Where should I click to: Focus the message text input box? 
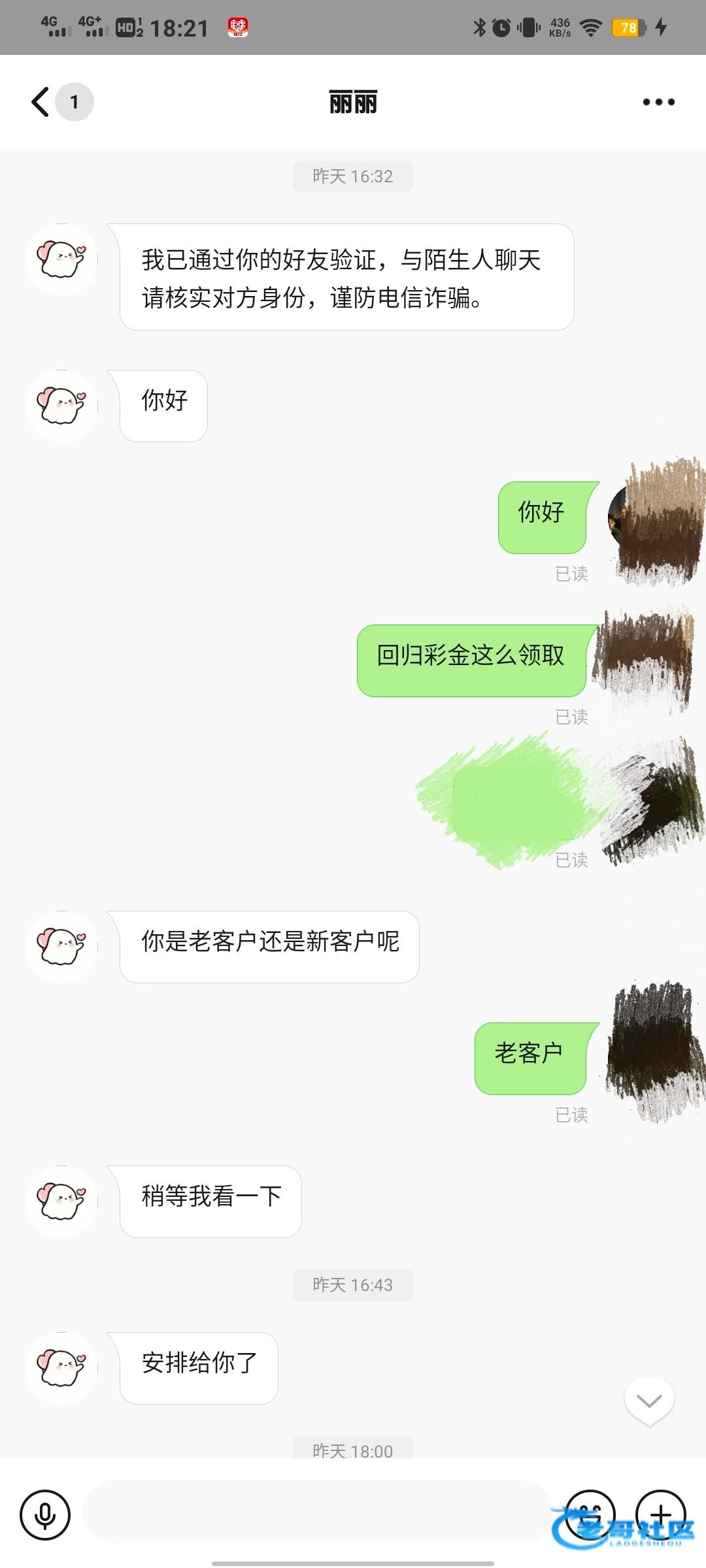(317, 1514)
